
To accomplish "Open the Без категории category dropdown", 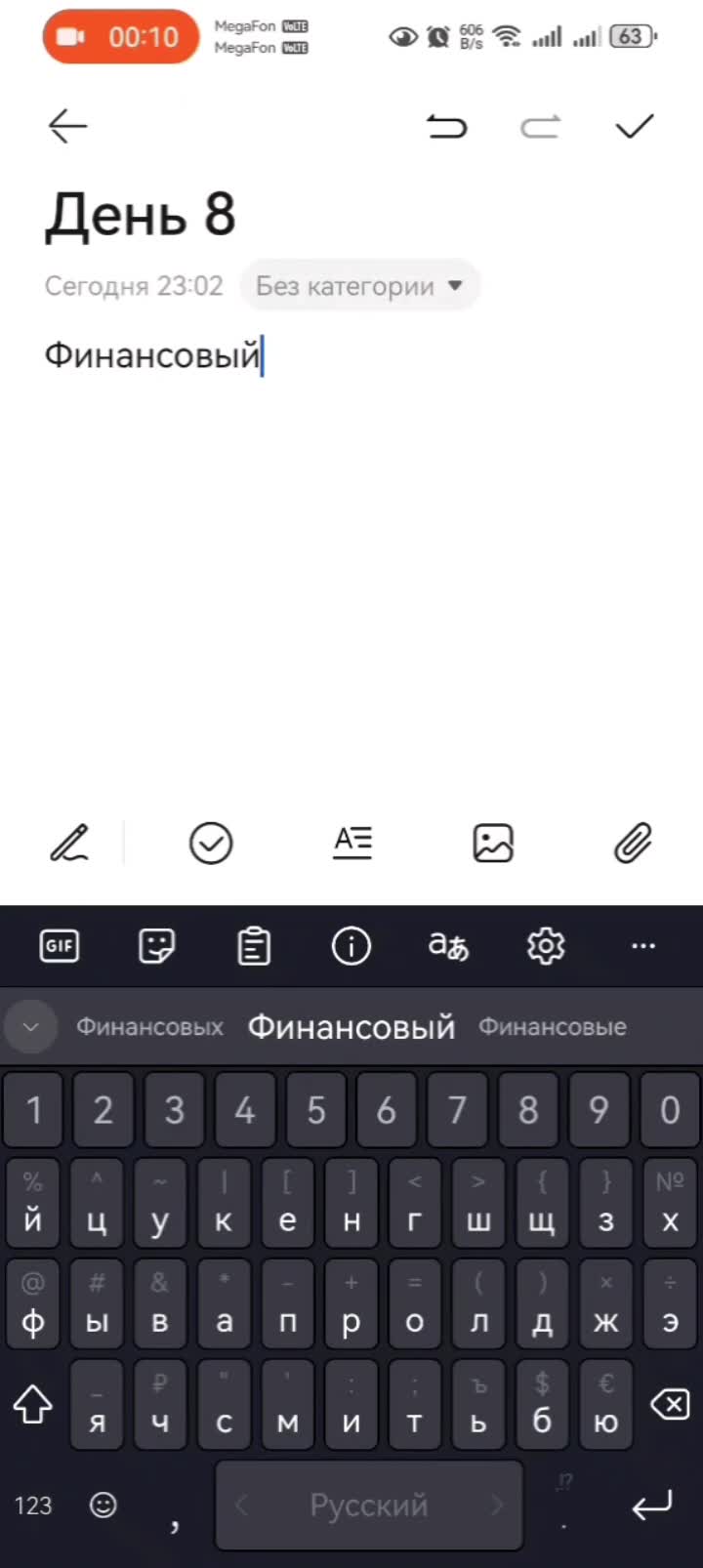I will coord(359,286).
